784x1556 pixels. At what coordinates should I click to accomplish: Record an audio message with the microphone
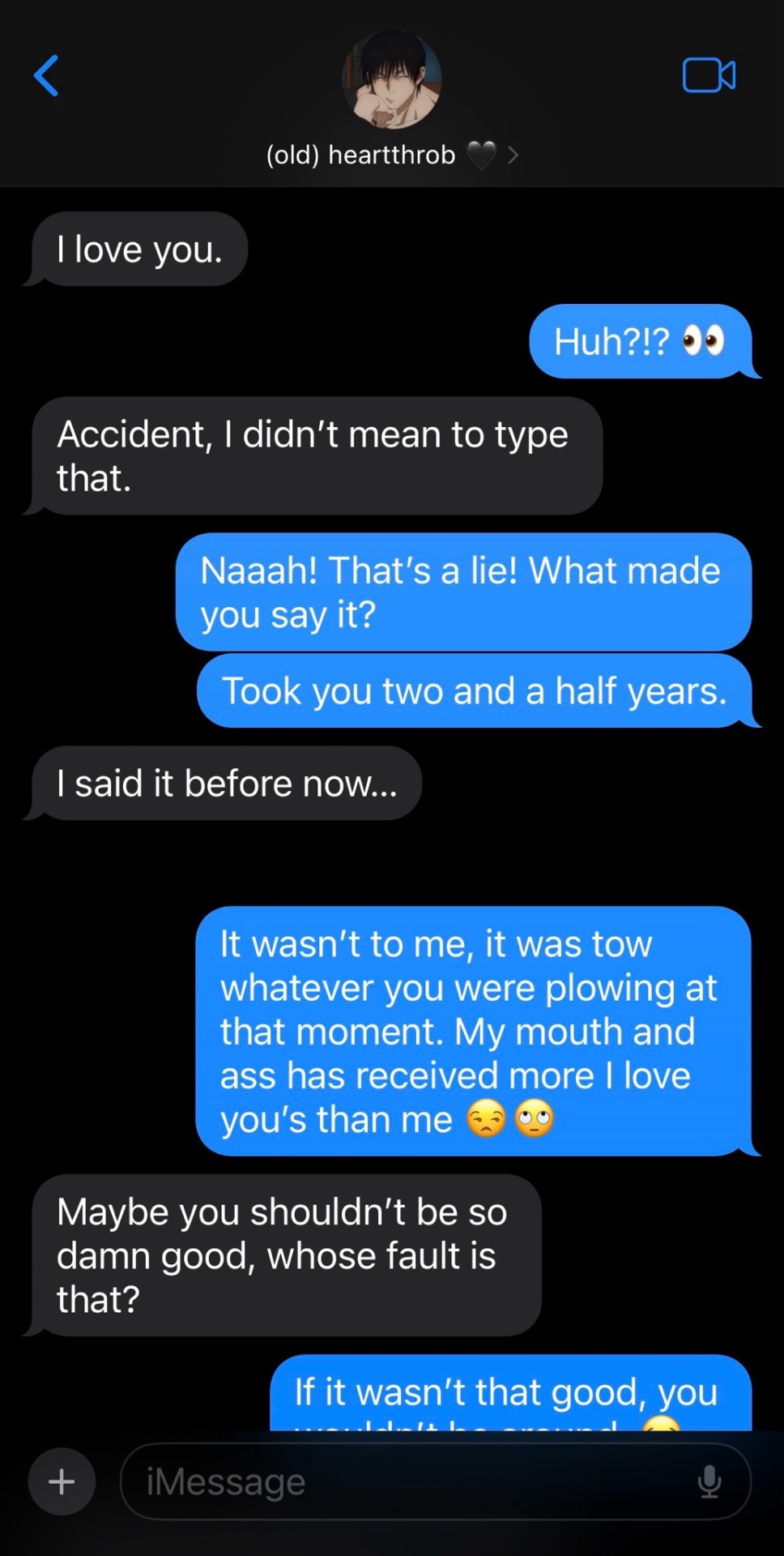tap(709, 1481)
